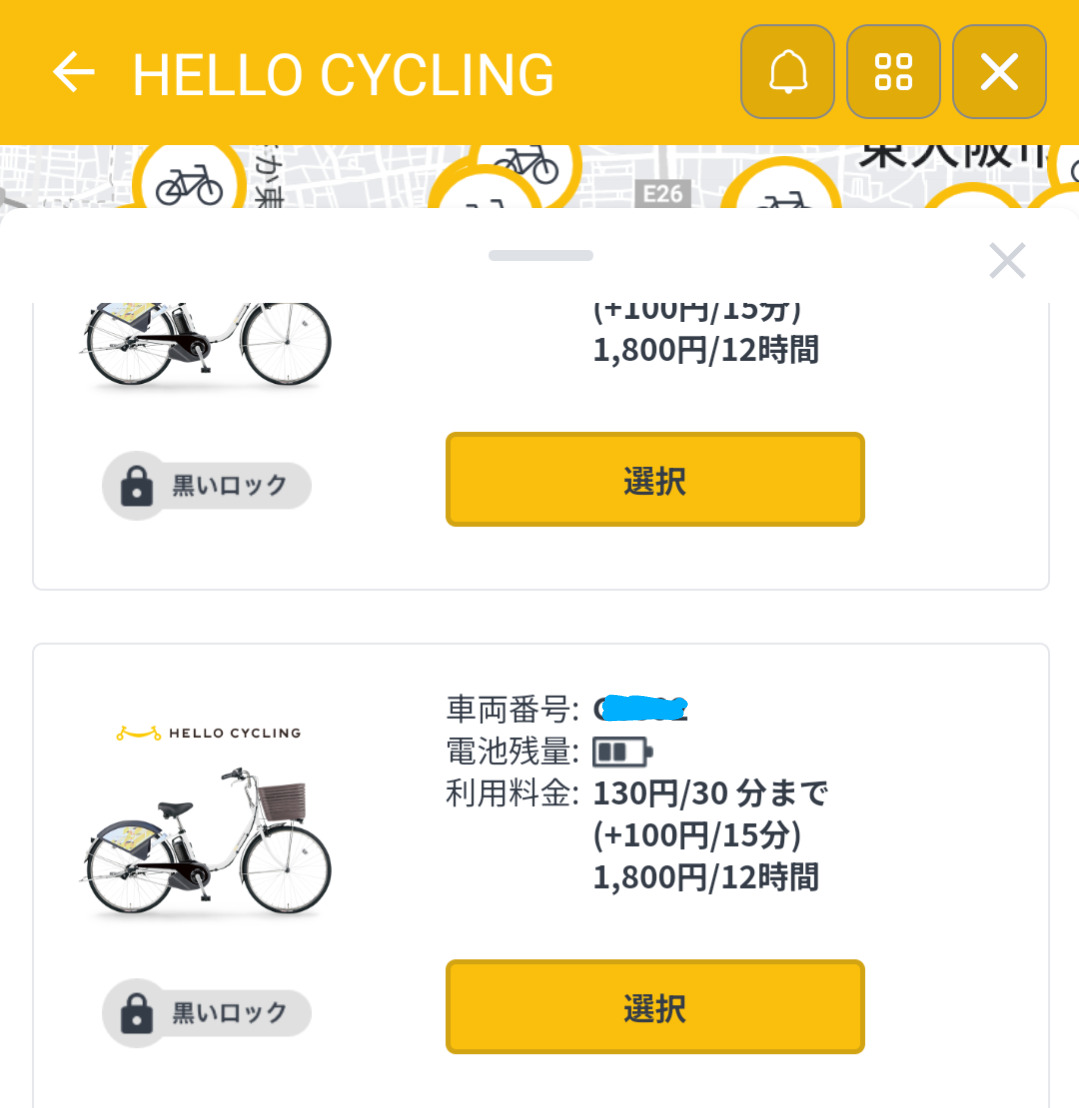Tap the masked 車両番号 vehicle number field
Viewport: 1079px width, 1108px height.
(638, 708)
